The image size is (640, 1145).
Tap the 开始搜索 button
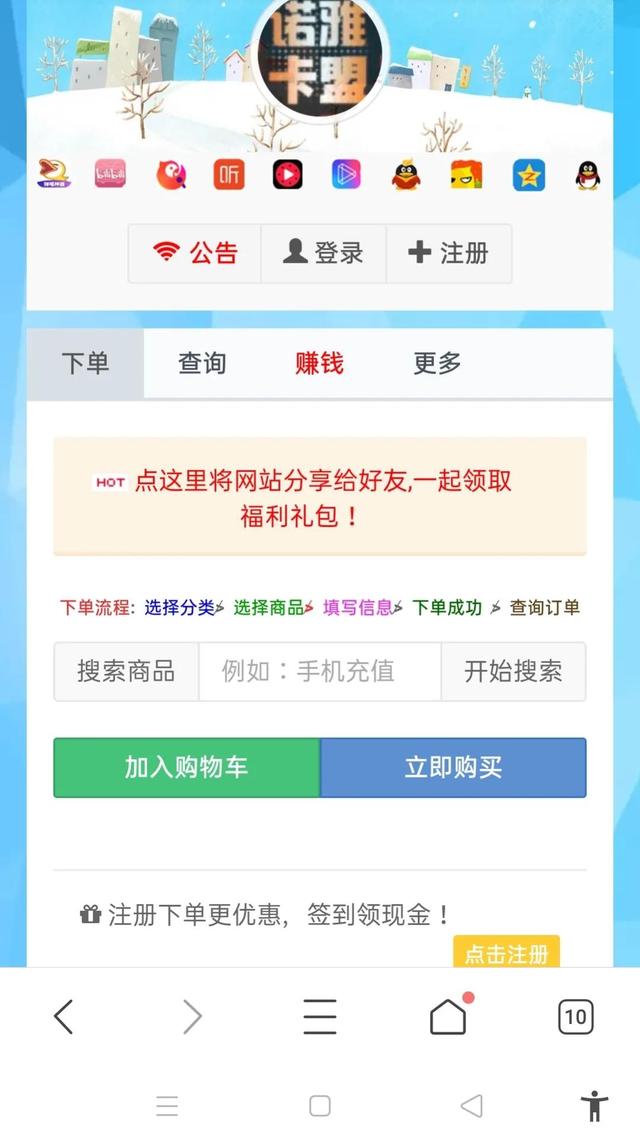[x=513, y=671]
